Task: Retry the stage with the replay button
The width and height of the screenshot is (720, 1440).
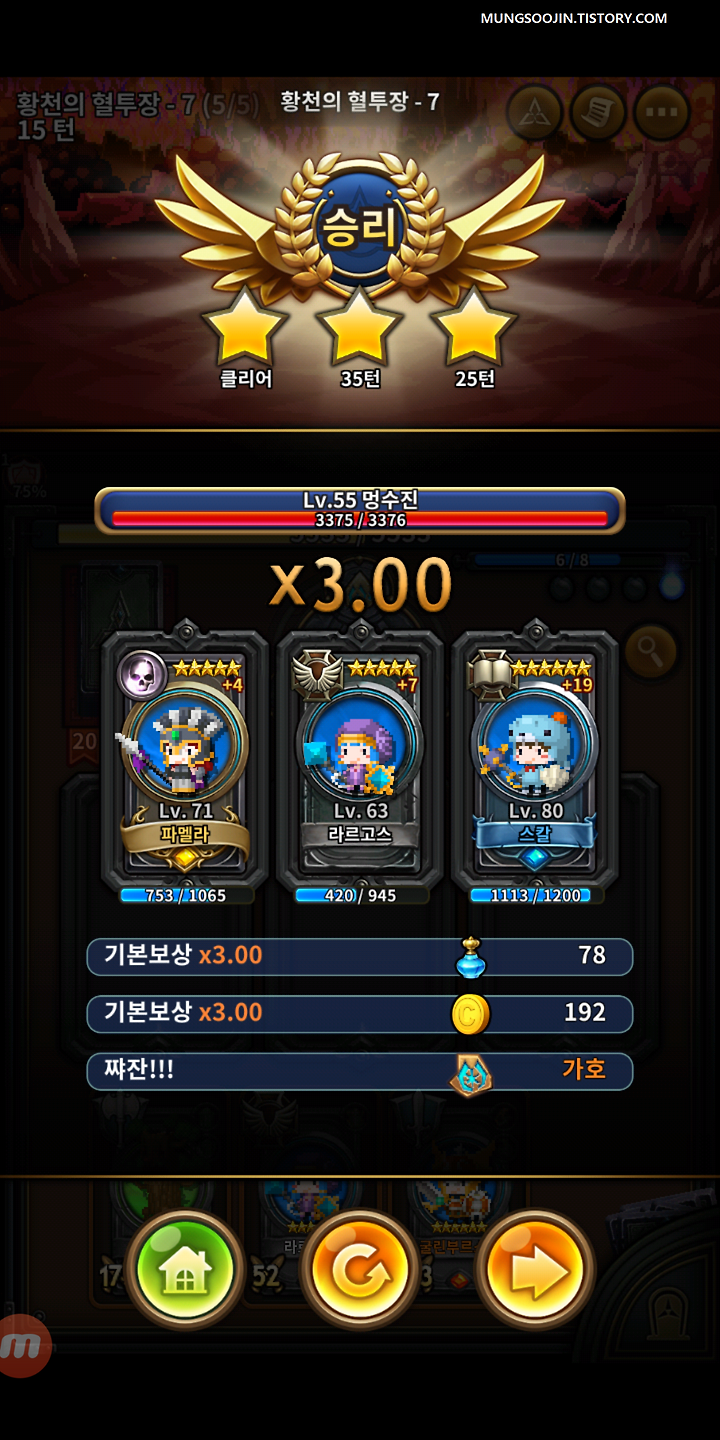Action: [359, 1270]
